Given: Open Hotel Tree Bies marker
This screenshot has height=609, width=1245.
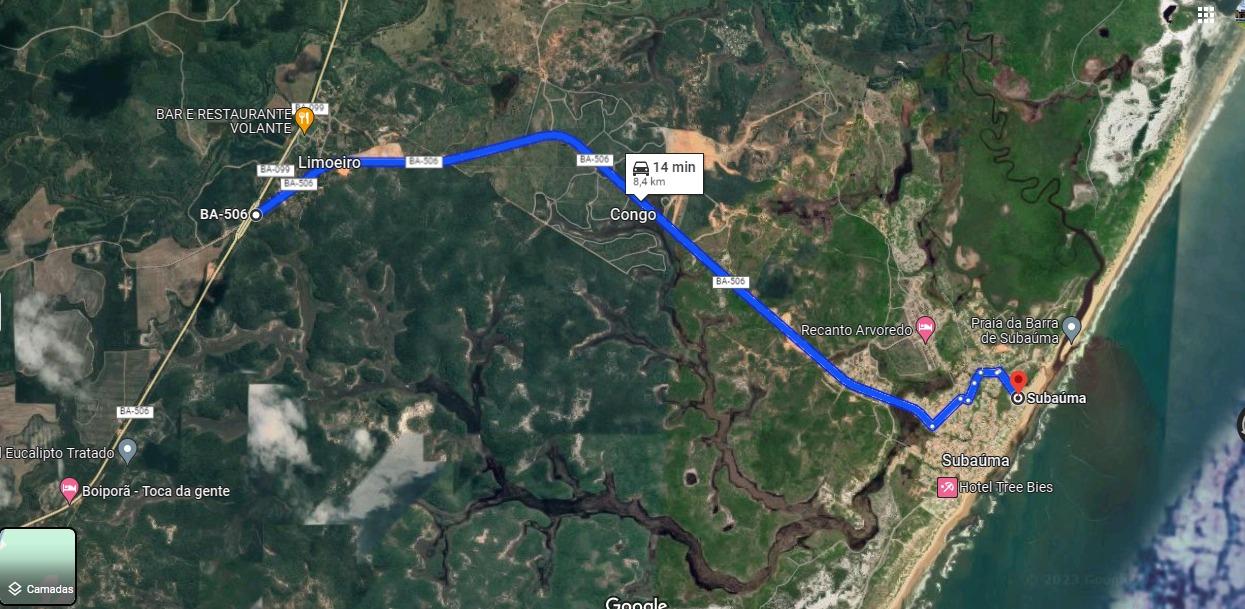Looking at the screenshot, I should (x=946, y=488).
